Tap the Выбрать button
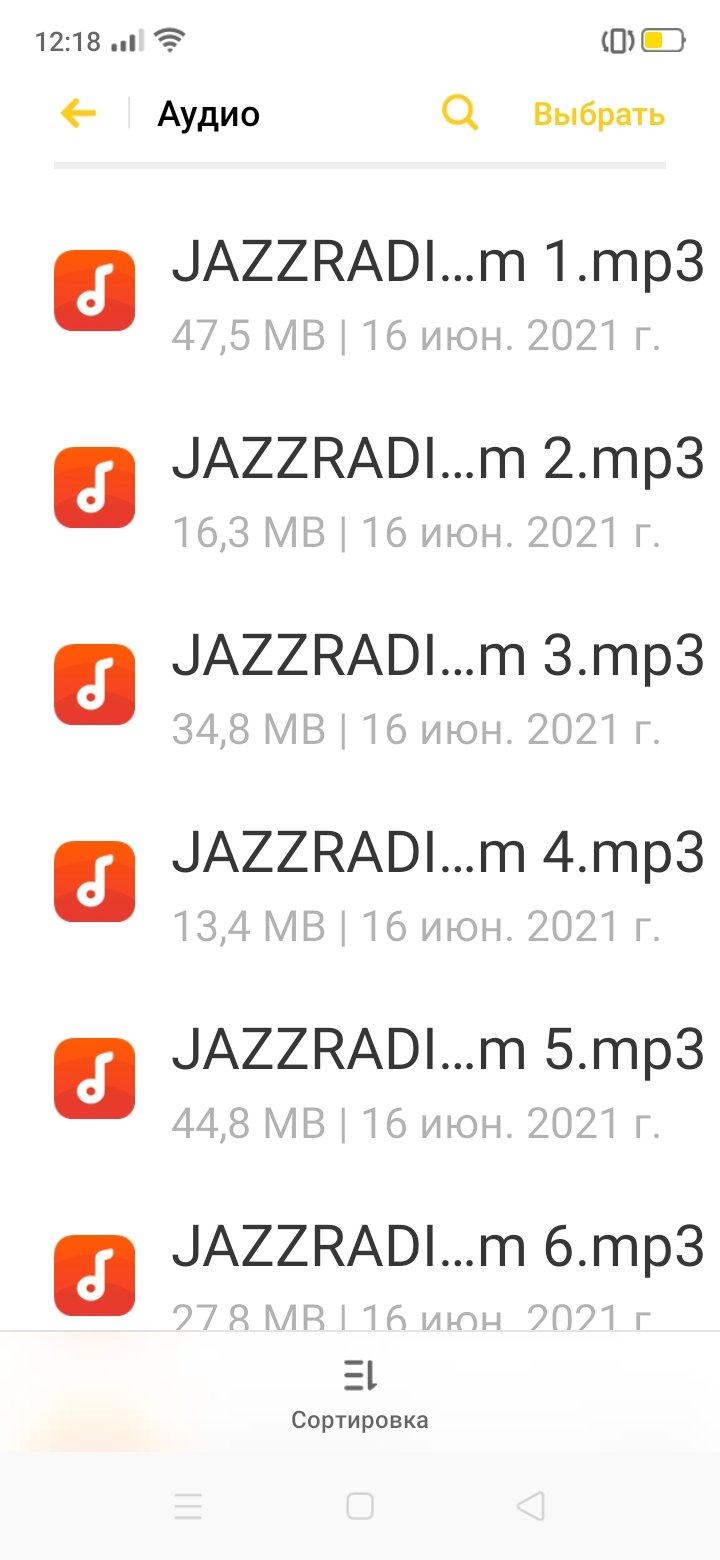Screen dimensions: 720x1560 pos(598,114)
